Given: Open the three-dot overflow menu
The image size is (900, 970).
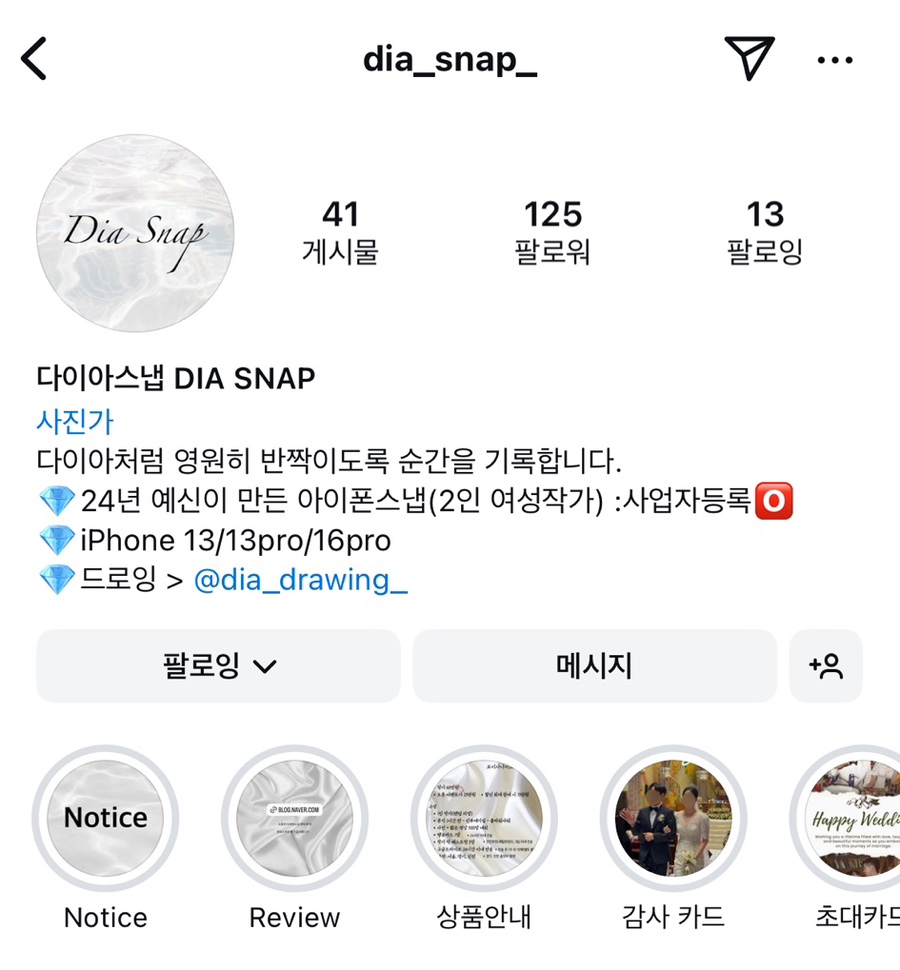Looking at the screenshot, I should click(x=835, y=61).
